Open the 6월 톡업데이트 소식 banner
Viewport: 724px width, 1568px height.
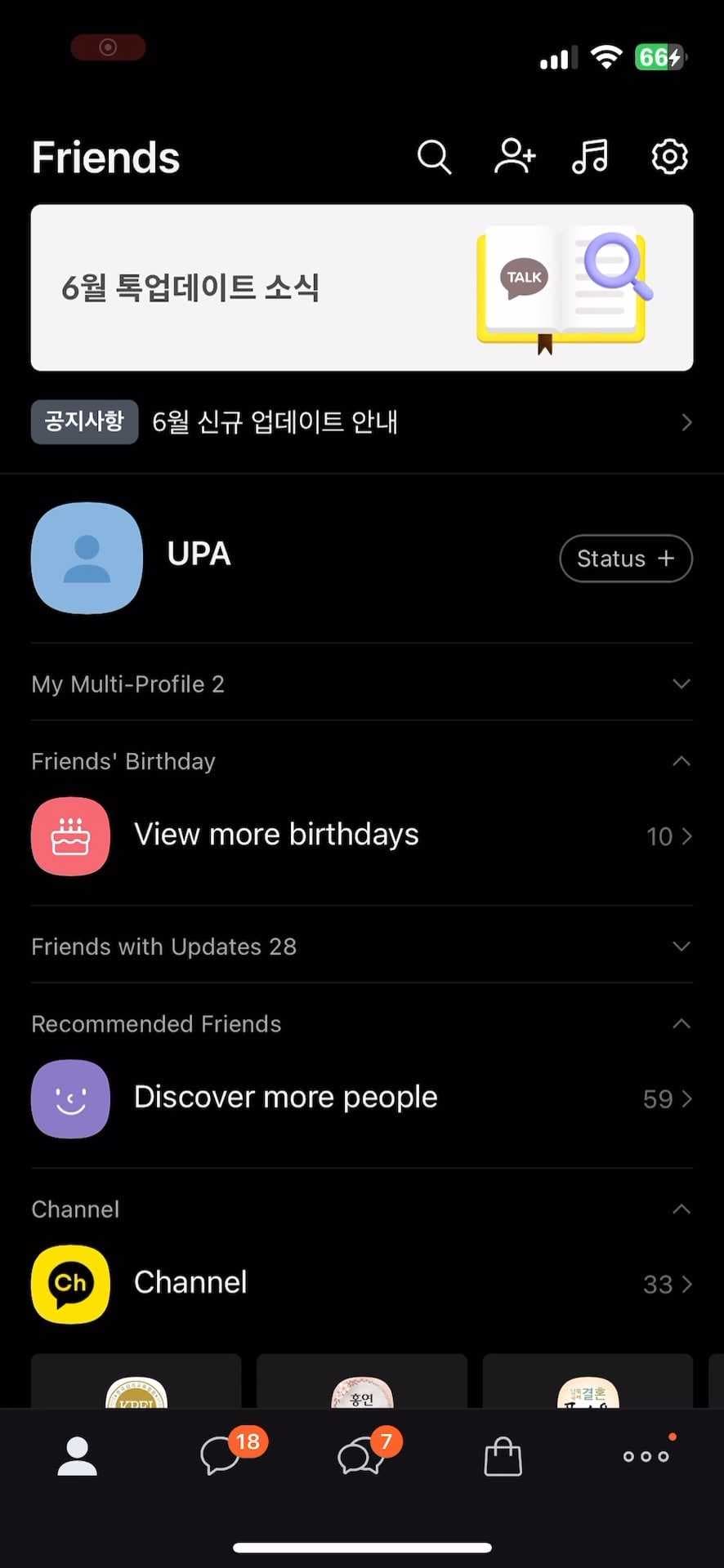362,287
